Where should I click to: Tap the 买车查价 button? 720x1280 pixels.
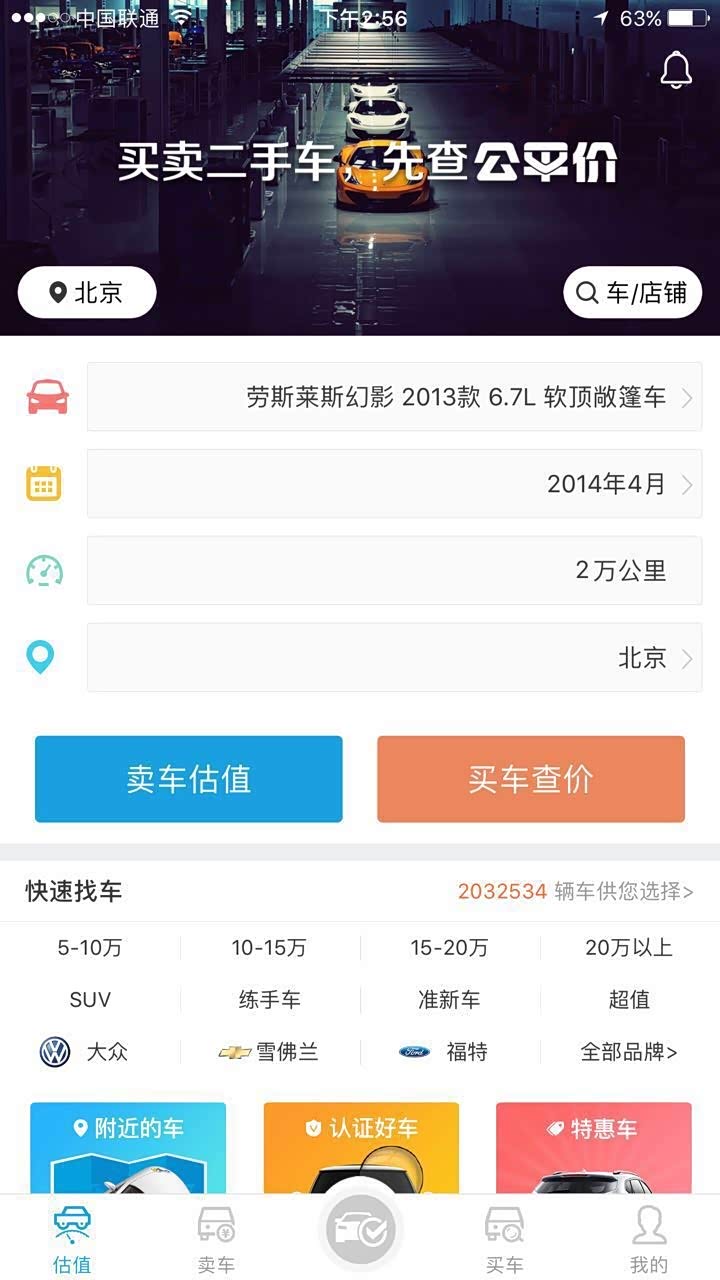[x=531, y=779]
